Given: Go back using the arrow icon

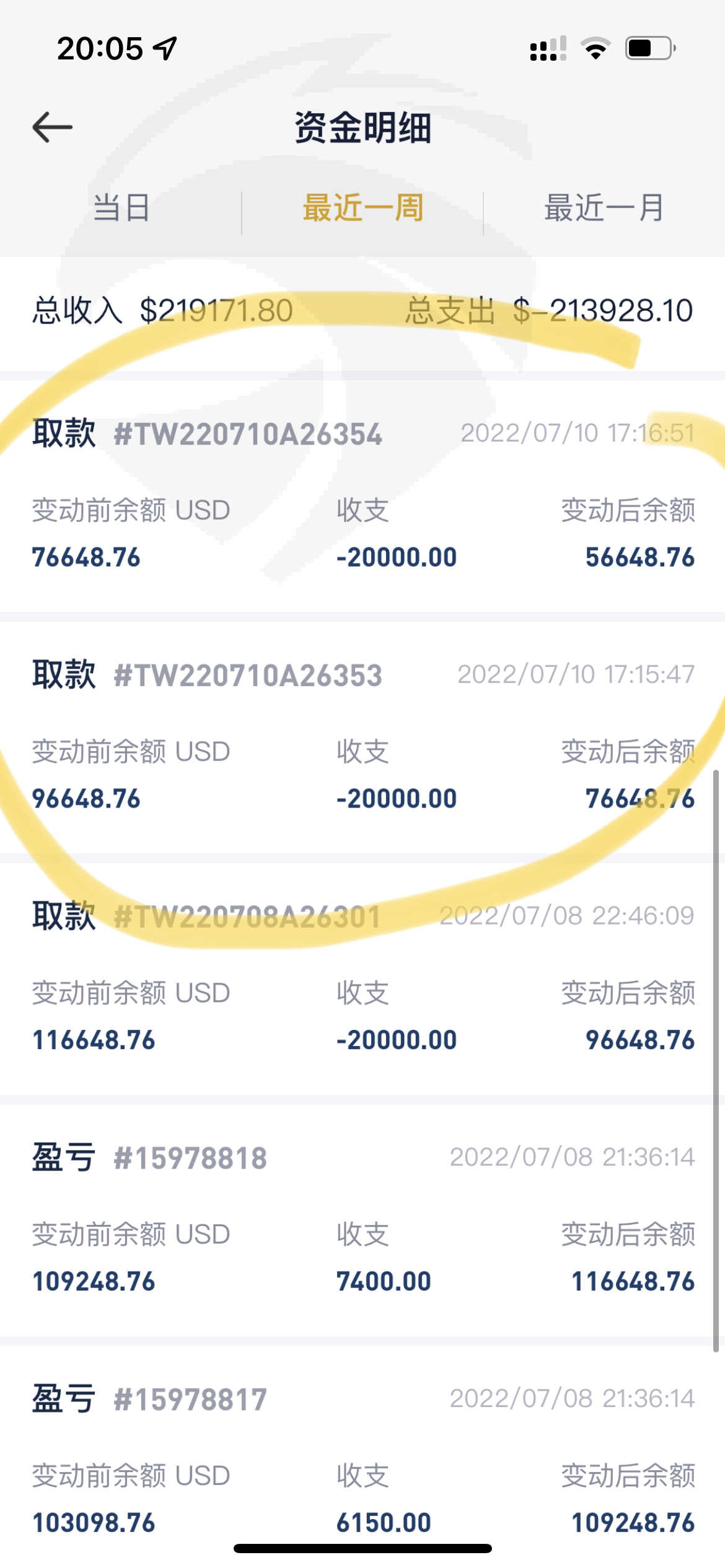Looking at the screenshot, I should [x=53, y=128].
